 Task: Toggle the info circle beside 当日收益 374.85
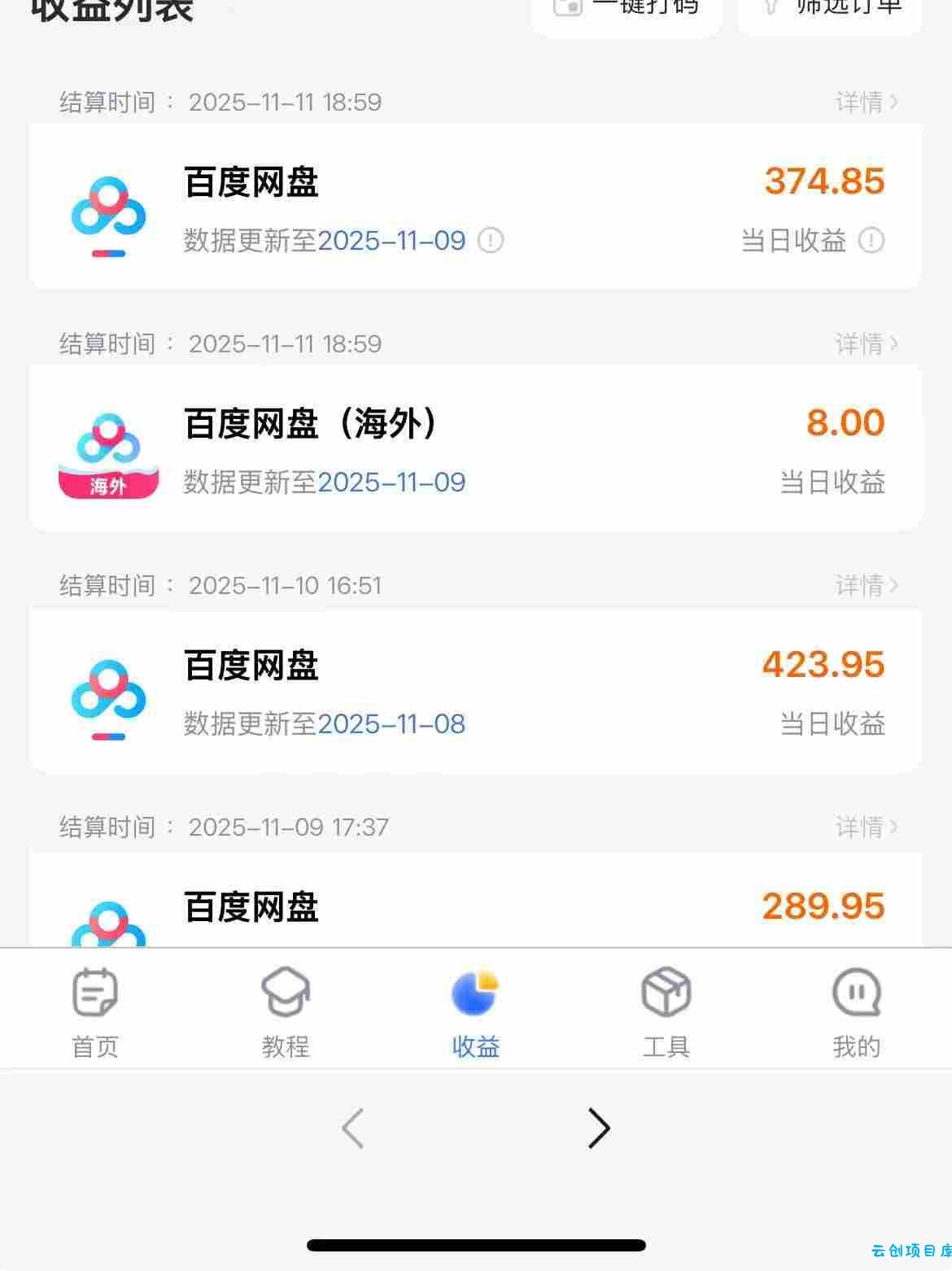(873, 242)
